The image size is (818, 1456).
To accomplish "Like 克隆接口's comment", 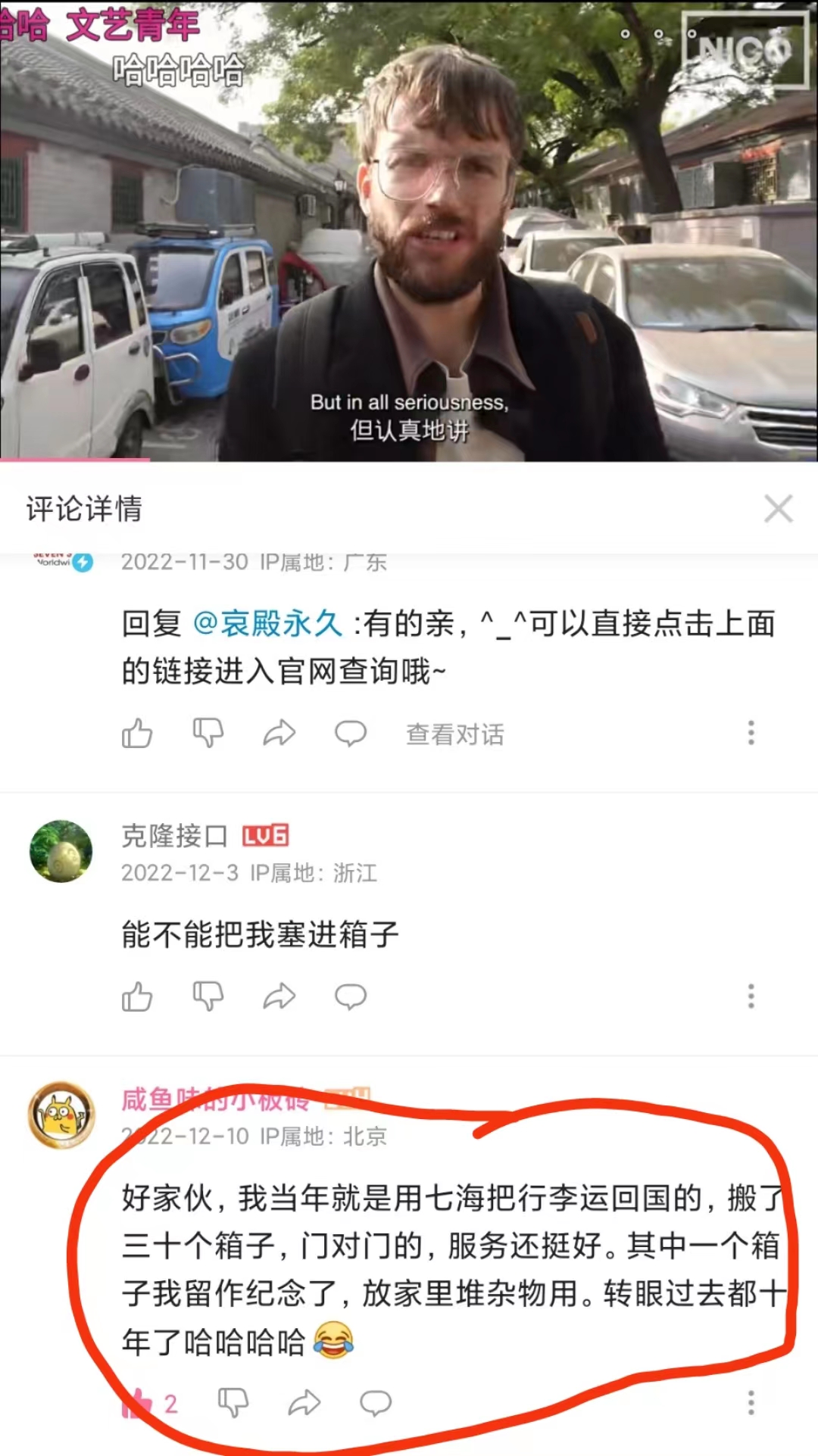I will [137, 996].
